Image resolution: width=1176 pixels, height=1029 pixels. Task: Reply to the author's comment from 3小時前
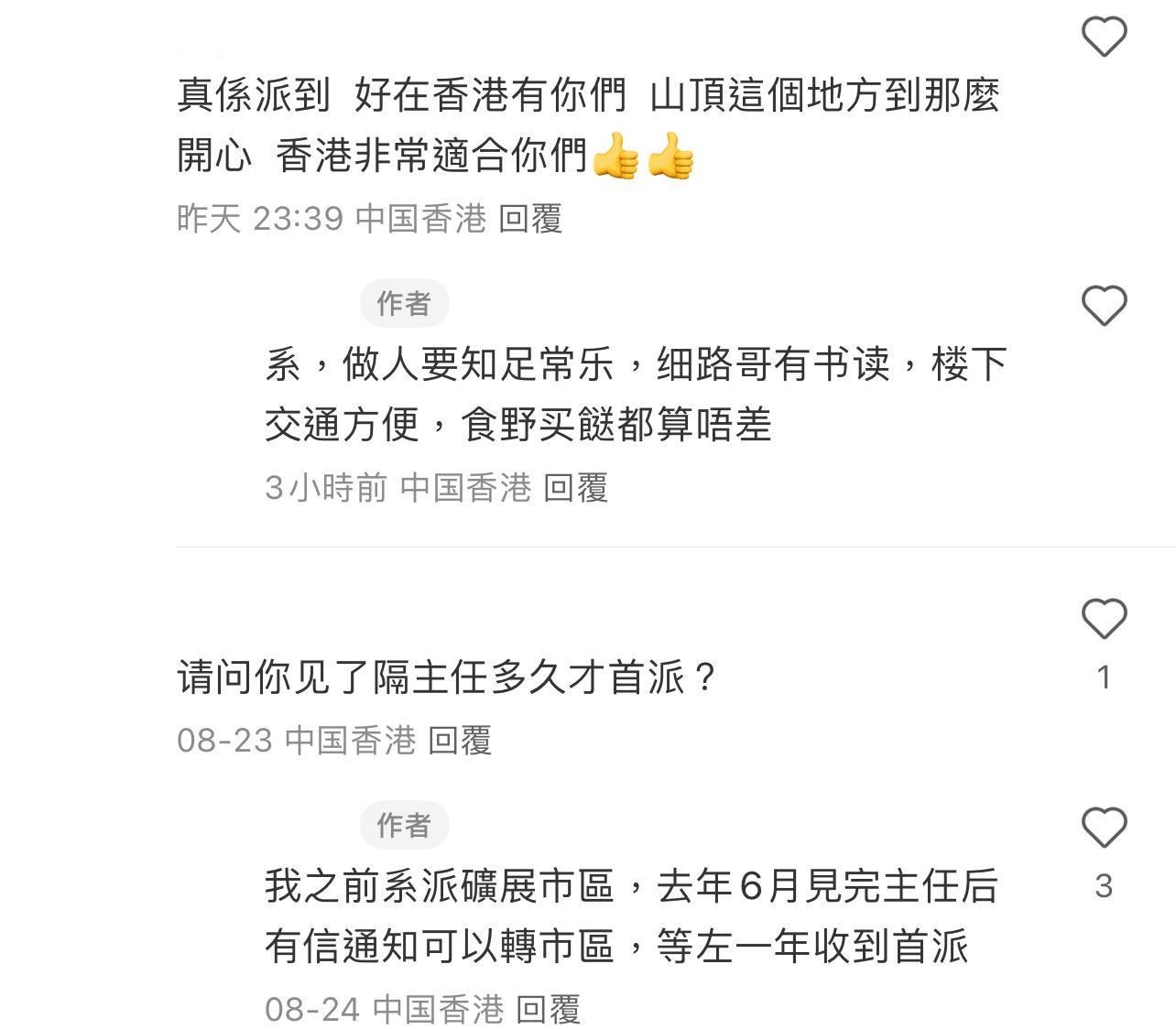click(575, 488)
